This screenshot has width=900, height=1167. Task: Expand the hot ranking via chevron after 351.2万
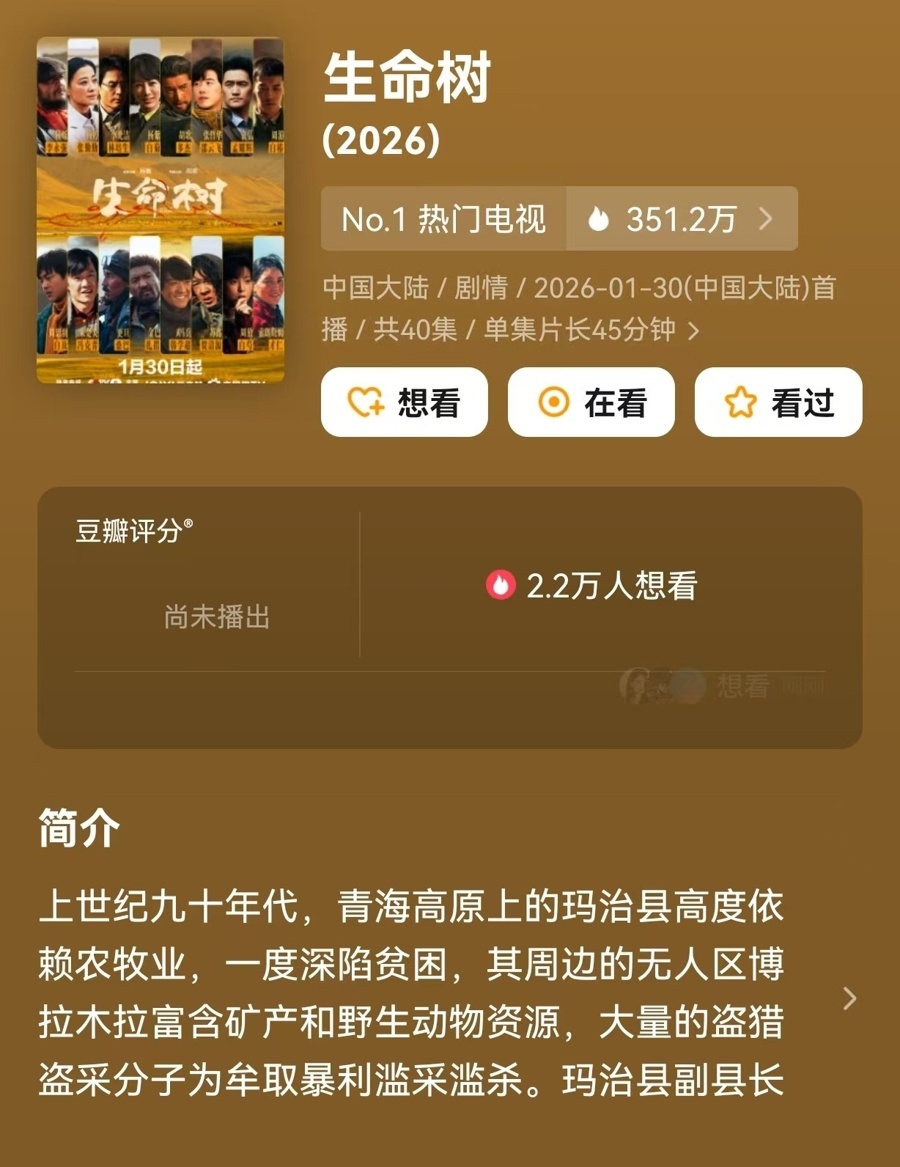[x=766, y=219]
